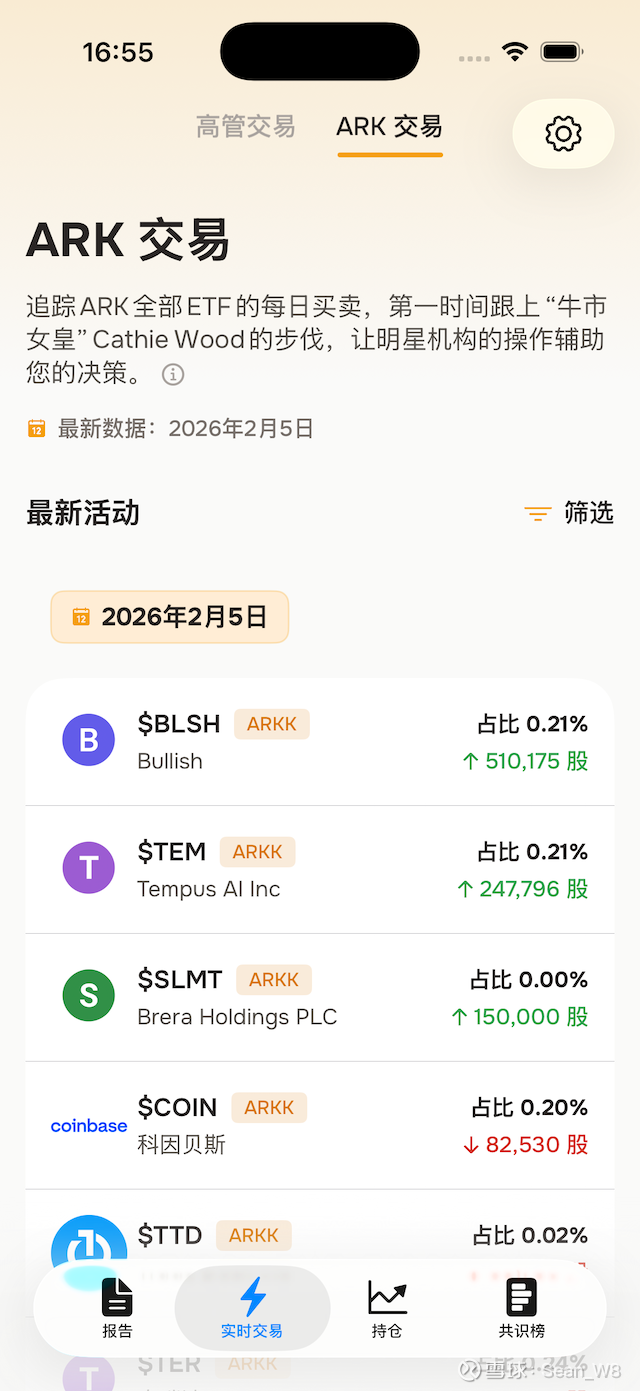Switch to the 持仓 tab
Image resolution: width=640 pixels, height=1391 pixels.
click(387, 1308)
